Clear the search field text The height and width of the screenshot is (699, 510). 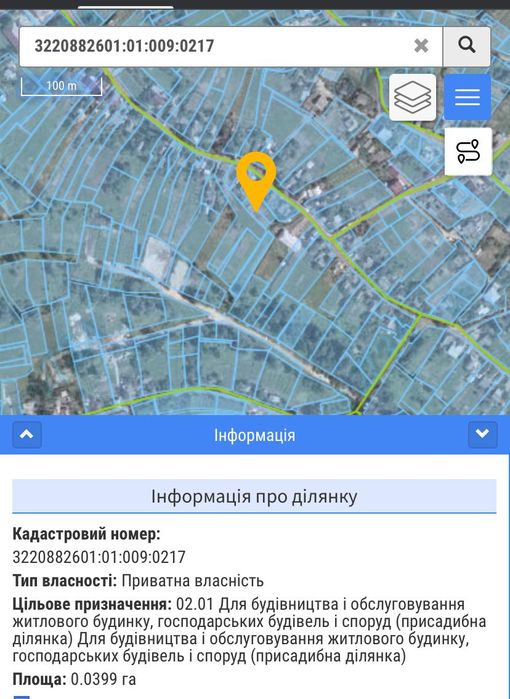coord(421,45)
